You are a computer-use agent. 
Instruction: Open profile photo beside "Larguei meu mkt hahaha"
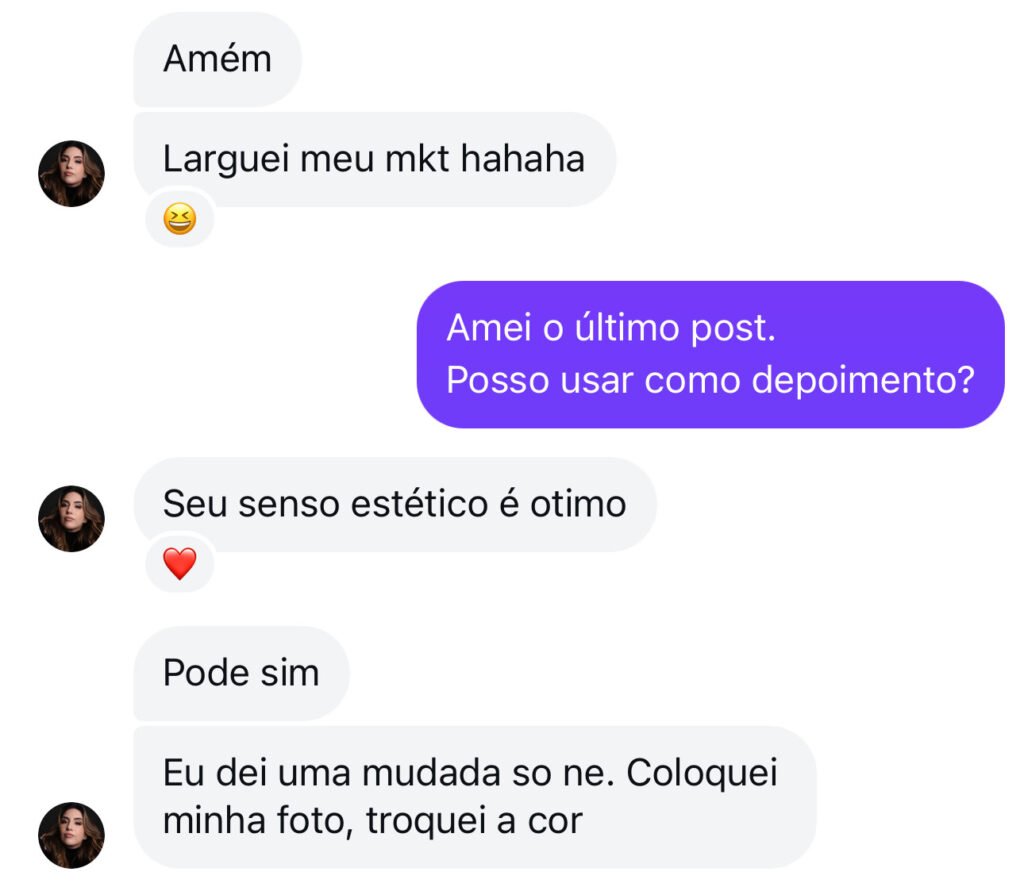pos(71,174)
